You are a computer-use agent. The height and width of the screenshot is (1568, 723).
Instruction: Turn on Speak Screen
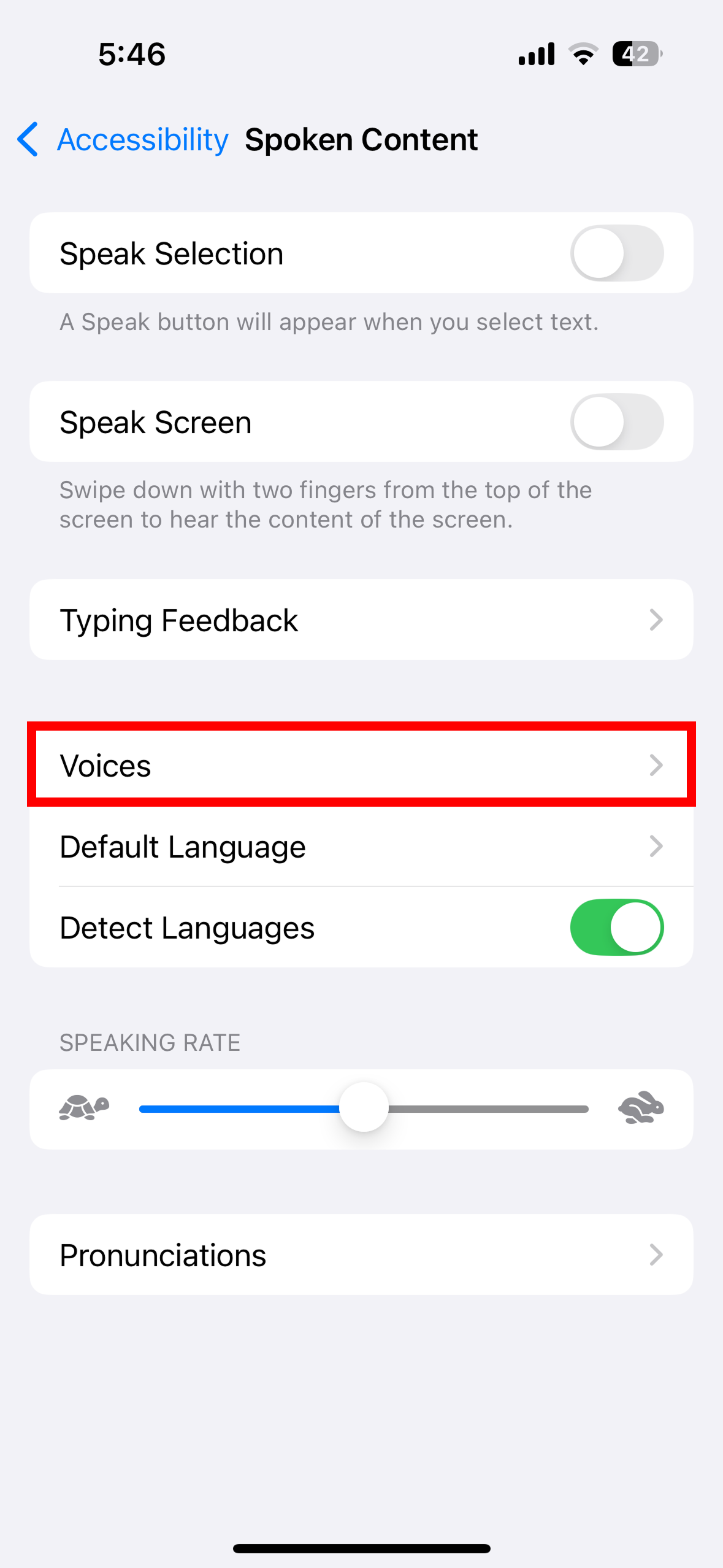point(616,421)
